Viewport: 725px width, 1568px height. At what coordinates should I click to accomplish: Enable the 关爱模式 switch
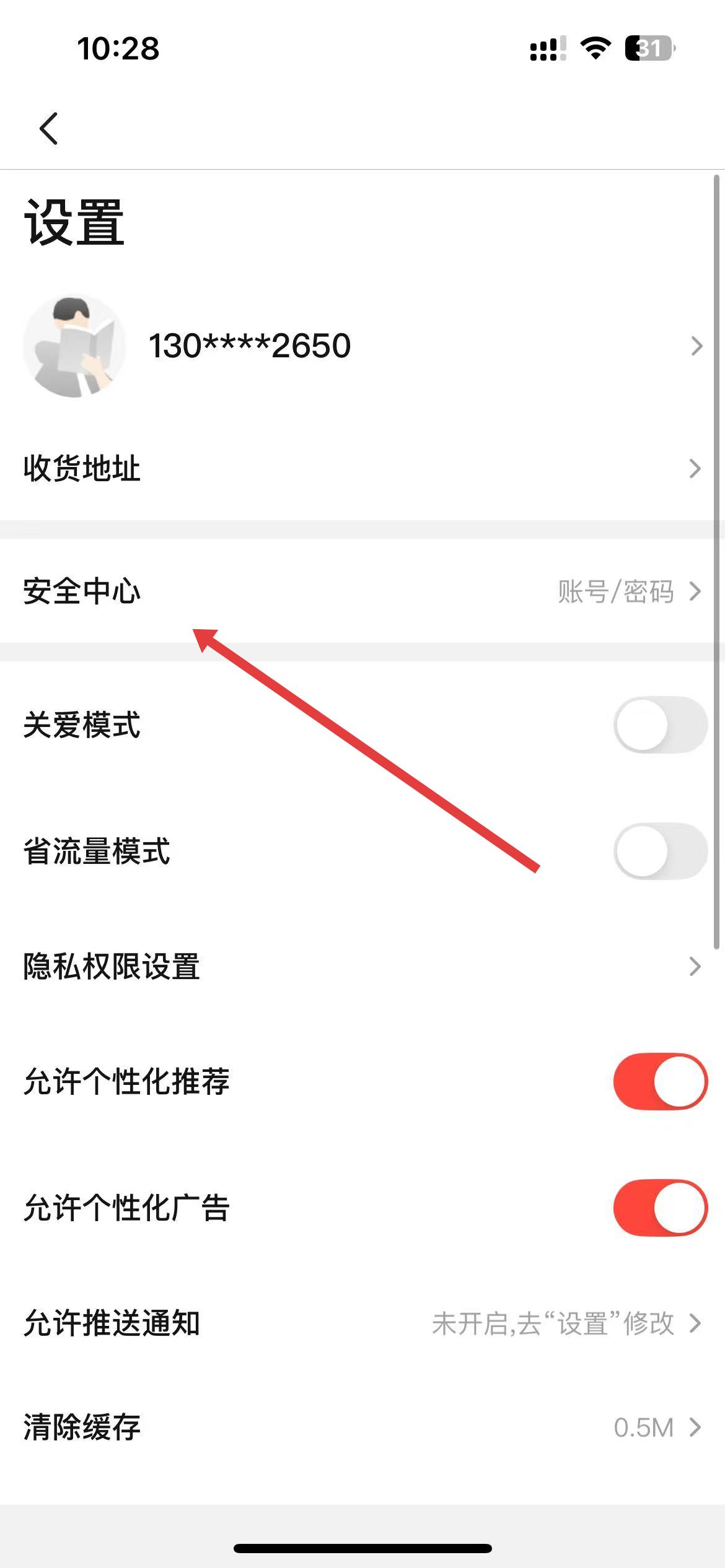pyautogui.click(x=660, y=725)
